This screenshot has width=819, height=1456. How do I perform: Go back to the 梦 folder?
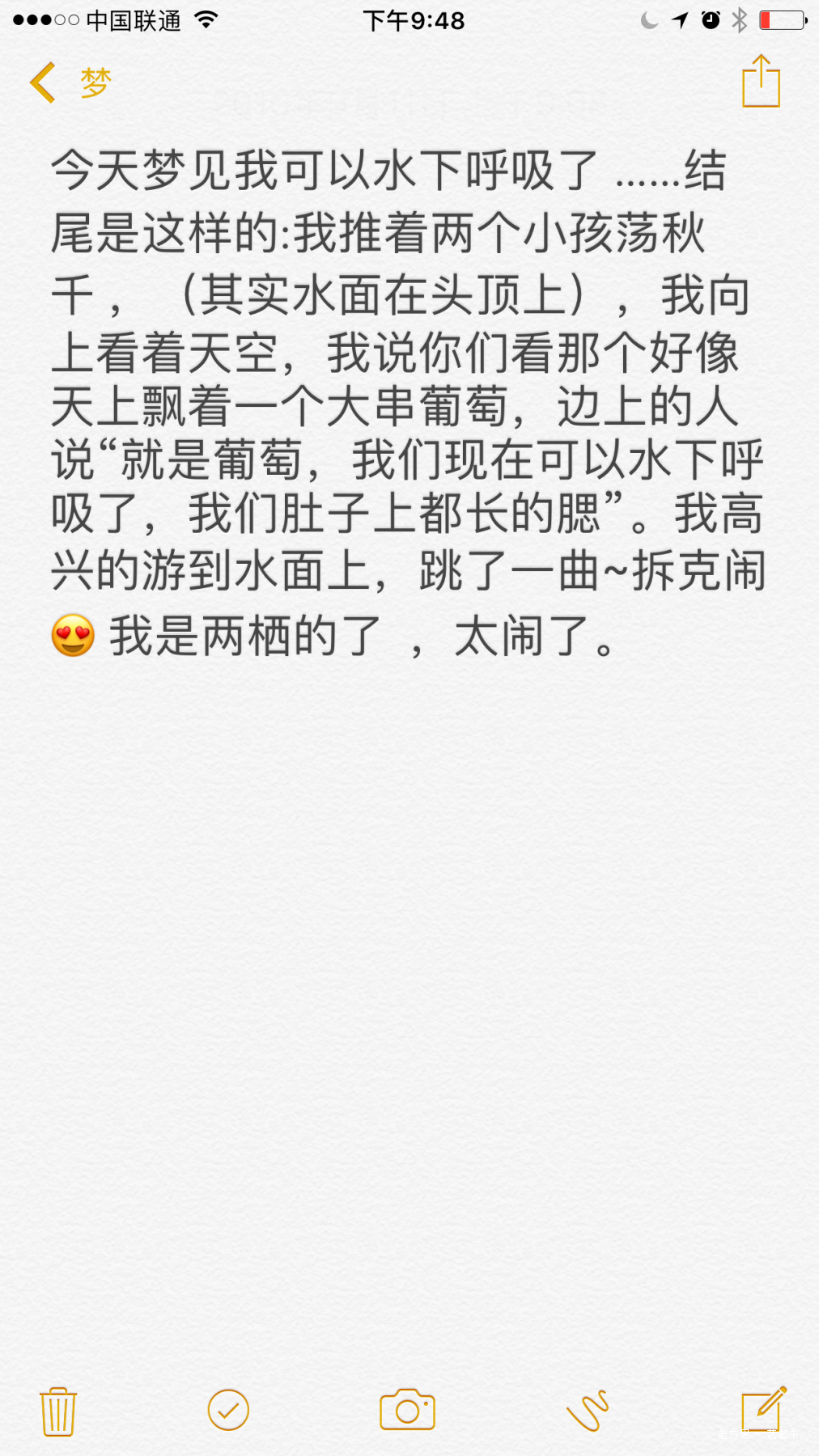point(70,83)
